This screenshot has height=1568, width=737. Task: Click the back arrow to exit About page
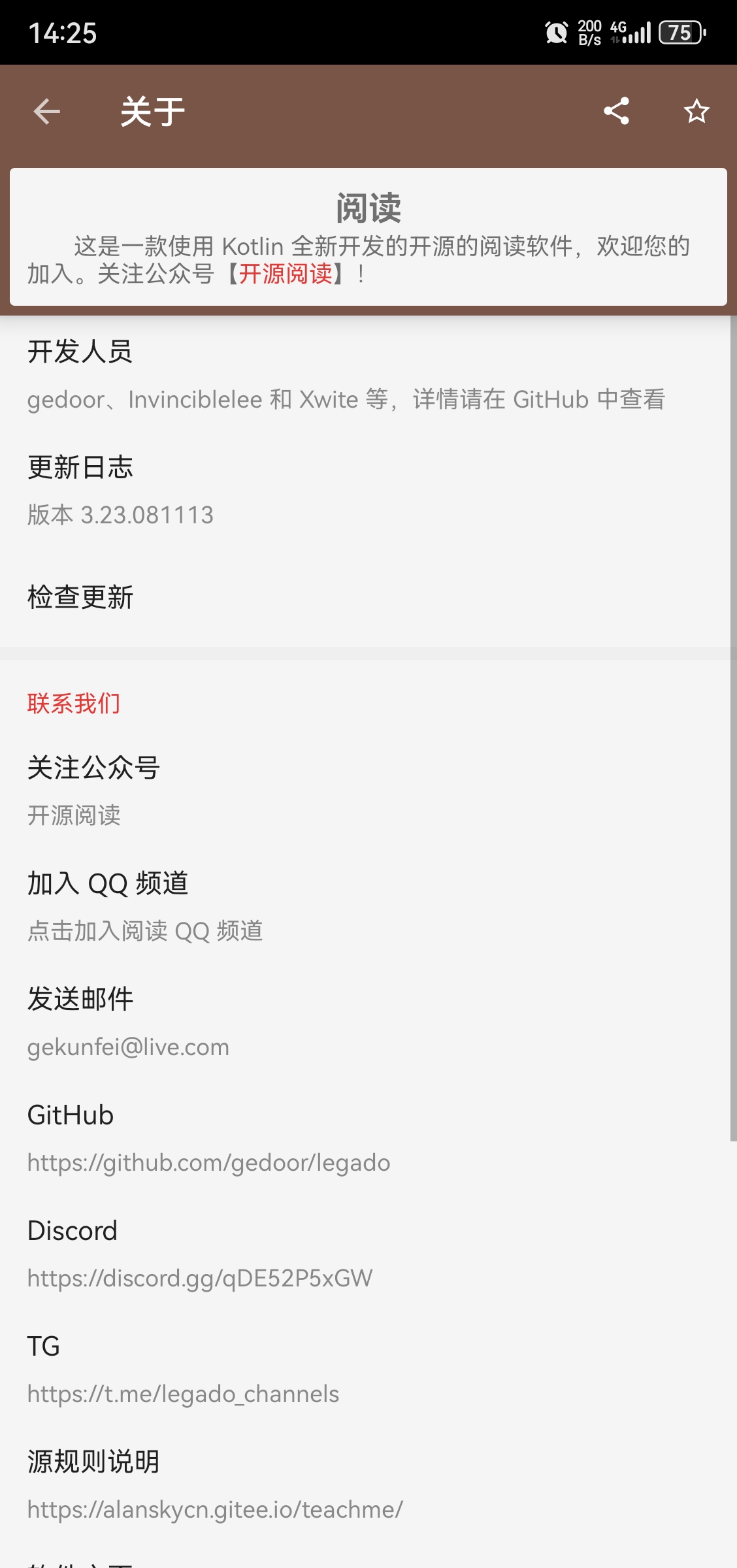click(x=46, y=111)
